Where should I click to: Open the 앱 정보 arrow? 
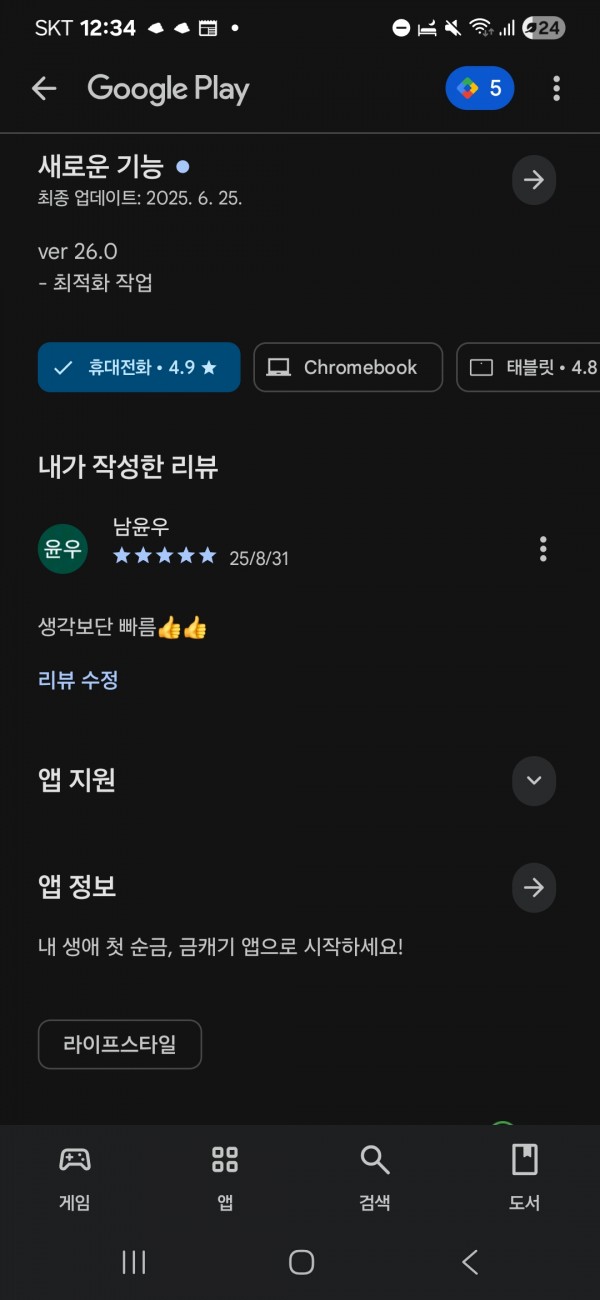pos(534,887)
